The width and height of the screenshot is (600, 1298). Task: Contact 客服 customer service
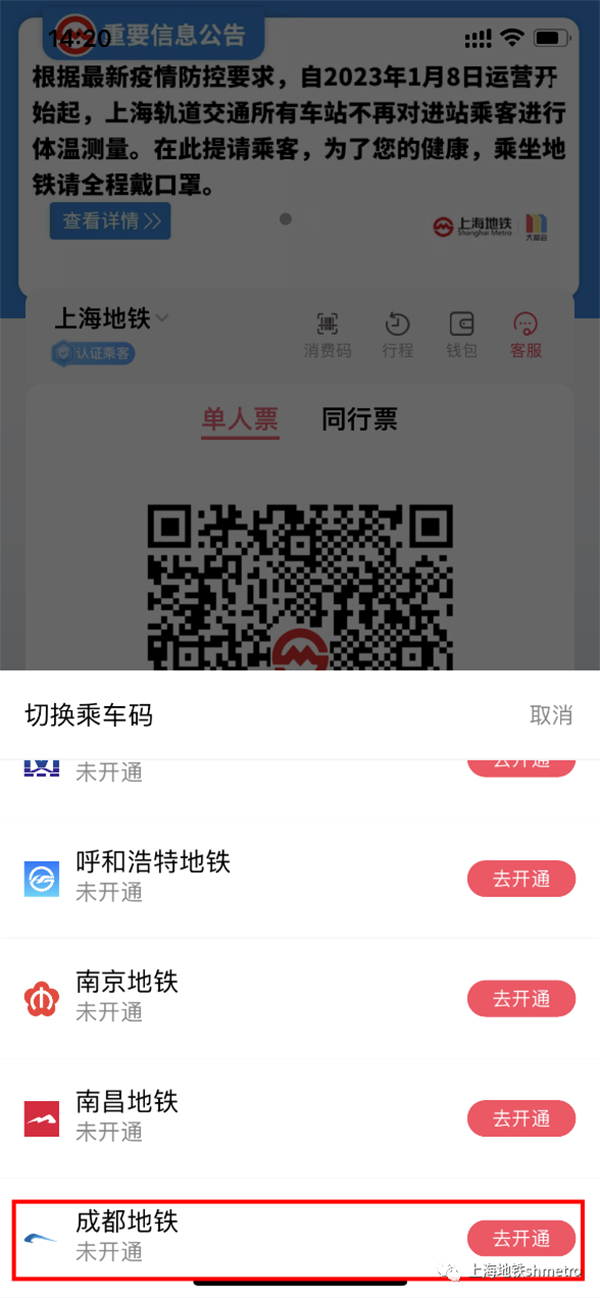(x=526, y=335)
